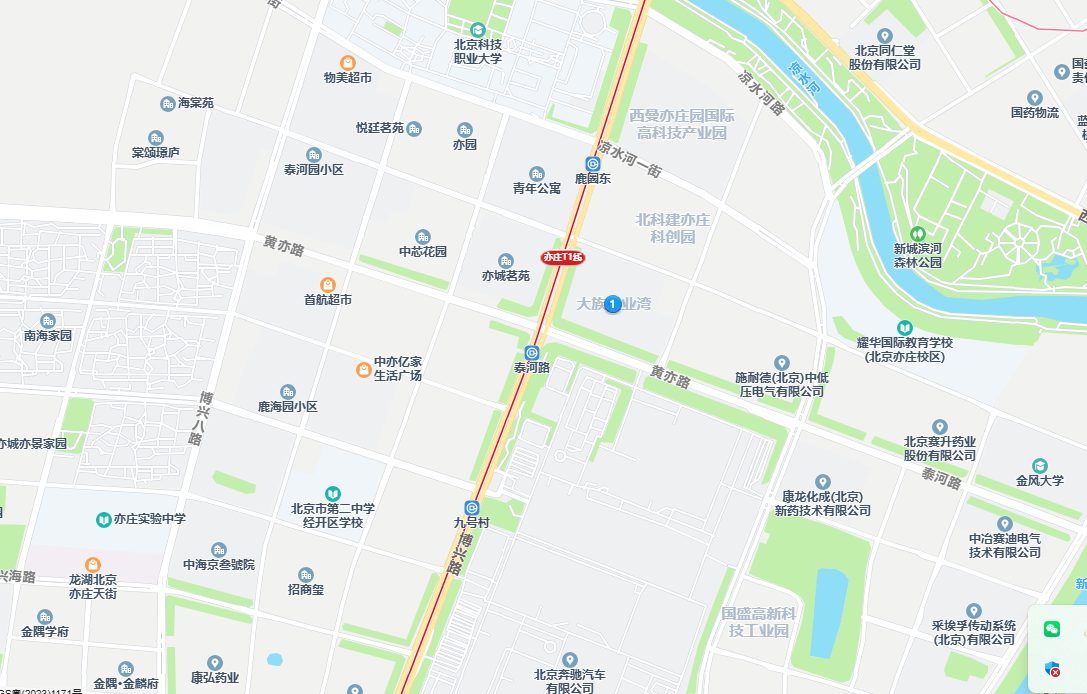Select the 鹿圈东 station icon
The image size is (1087, 694).
[593, 163]
